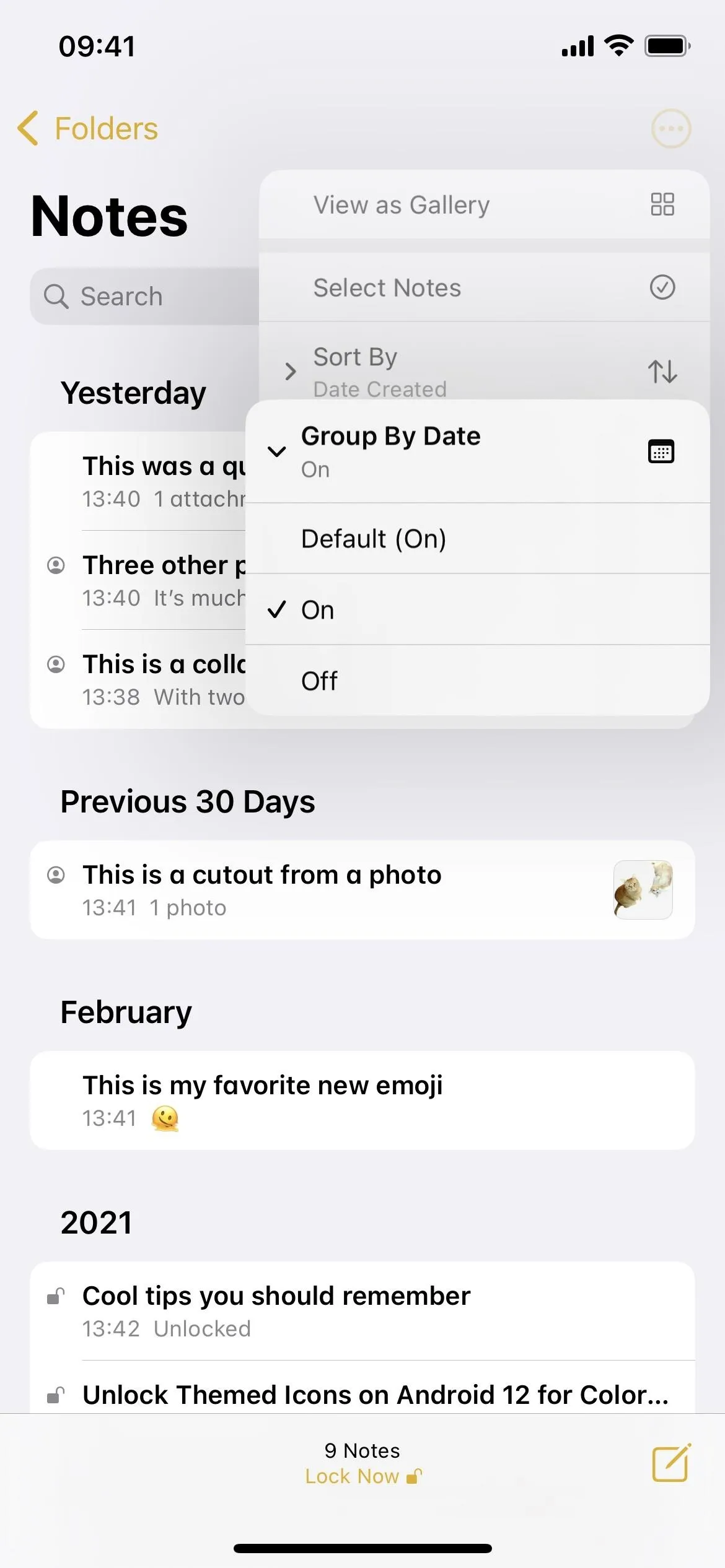Compose a new note
The height and width of the screenshot is (1568, 725).
point(671,1463)
